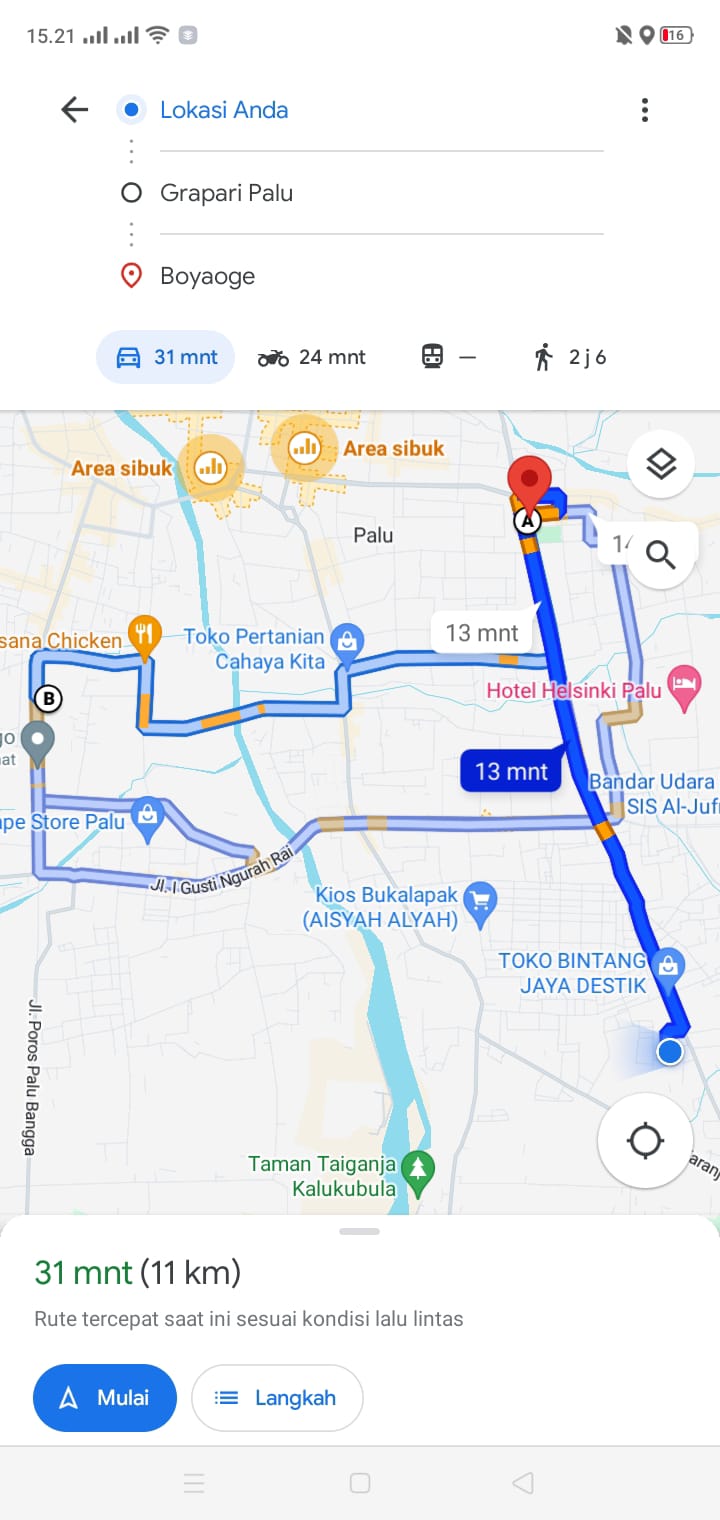Switch to walking mode 2 j 6
The width and height of the screenshot is (720, 1520).
pos(570,357)
